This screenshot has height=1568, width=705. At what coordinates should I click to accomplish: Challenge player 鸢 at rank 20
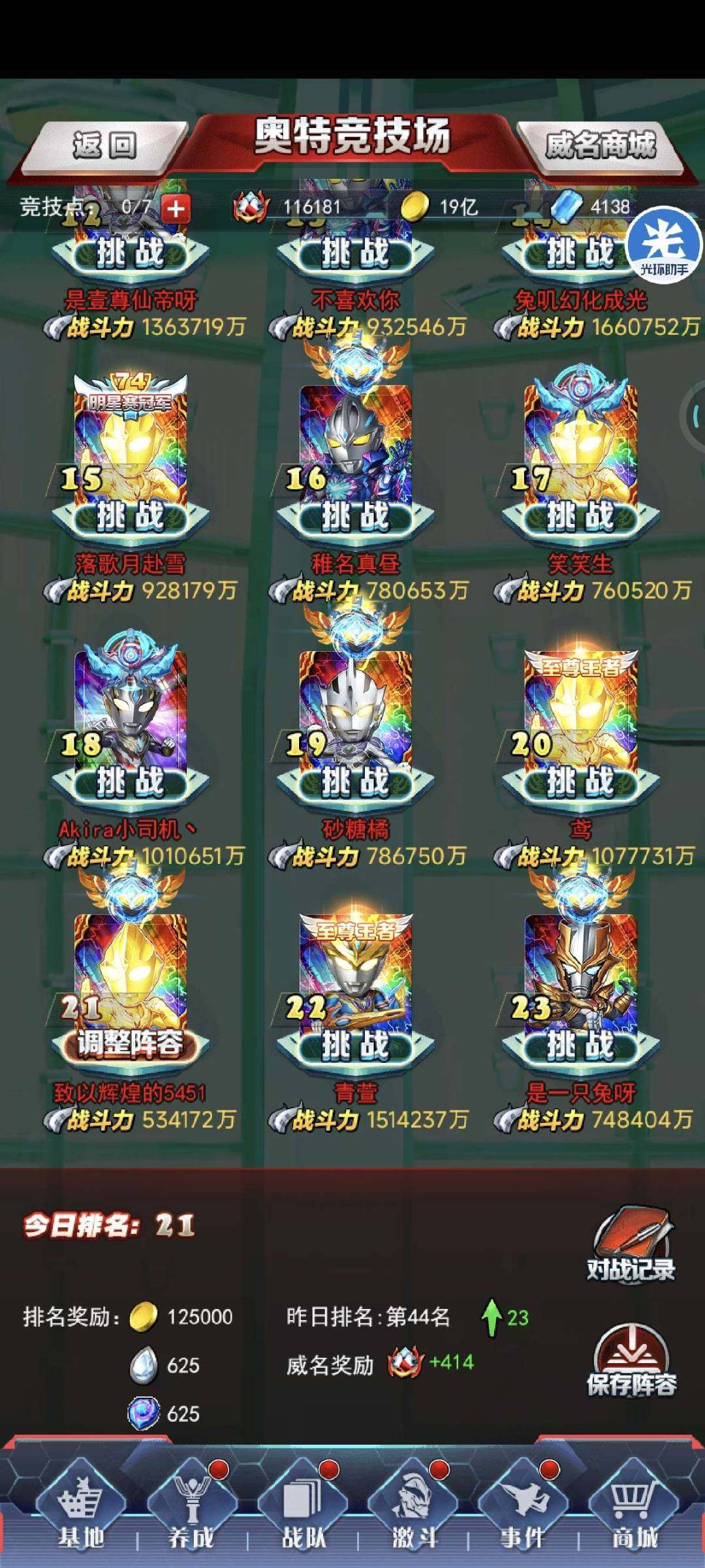580,782
